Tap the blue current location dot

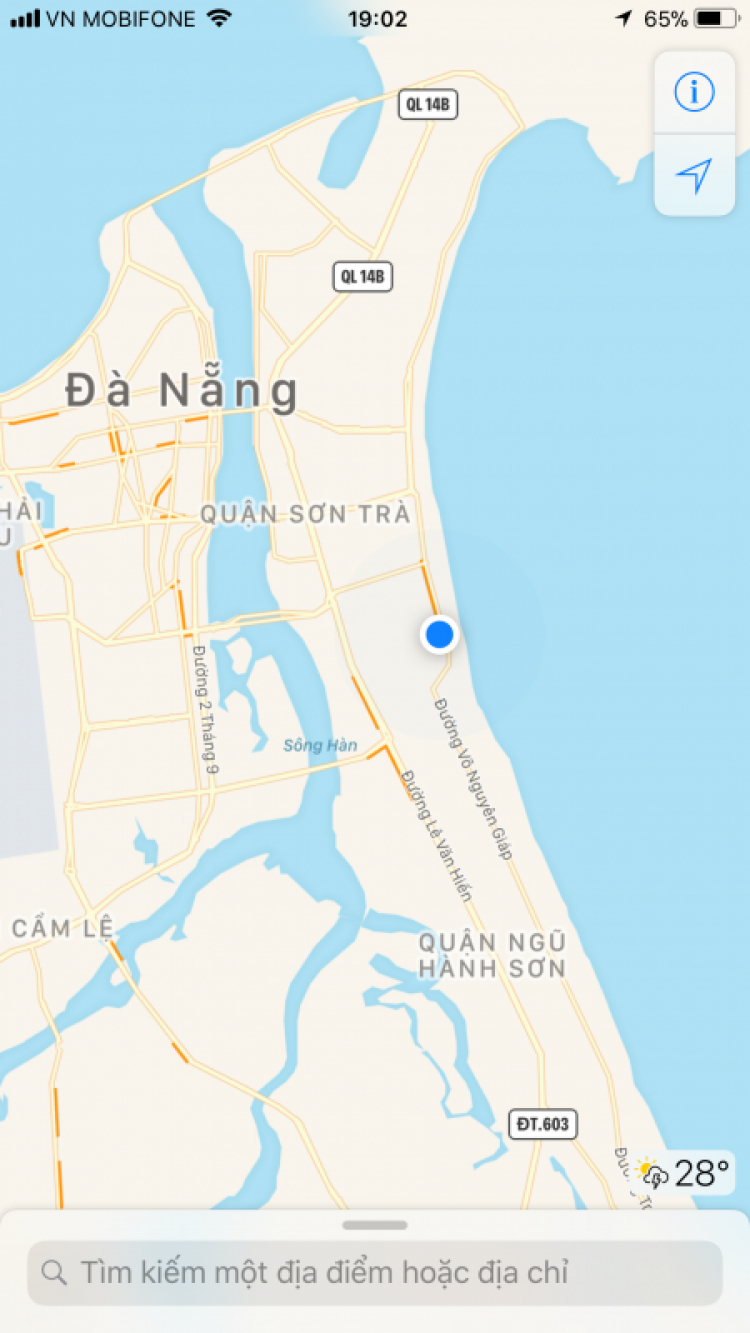coord(439,634)
